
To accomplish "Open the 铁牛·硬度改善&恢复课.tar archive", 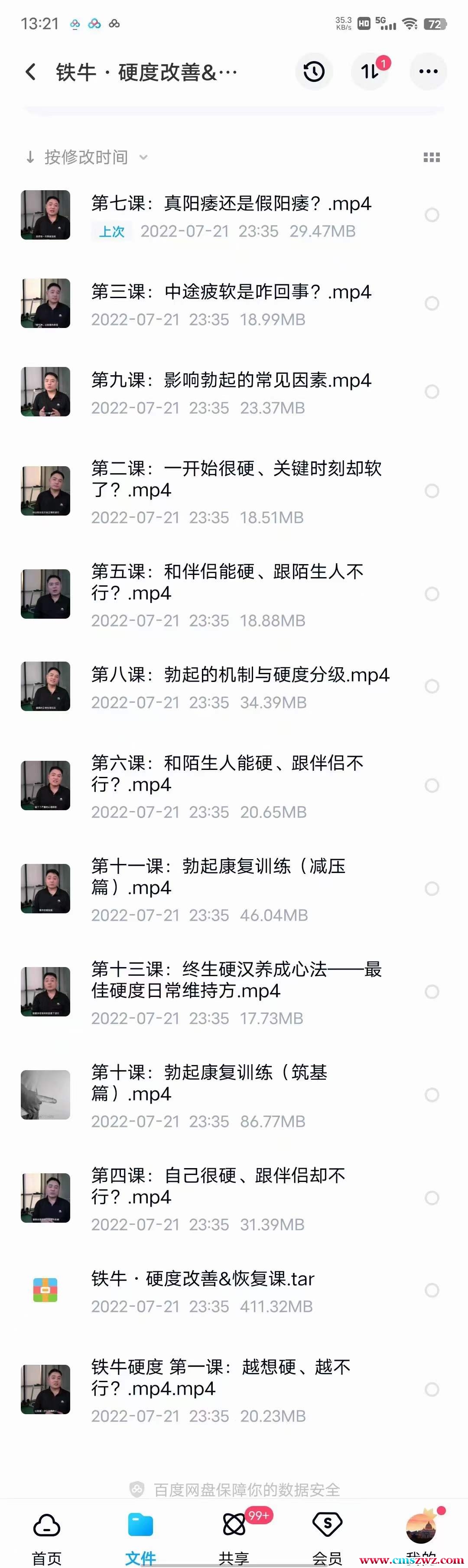I will pyautogui.click(x=203, y=1279).
